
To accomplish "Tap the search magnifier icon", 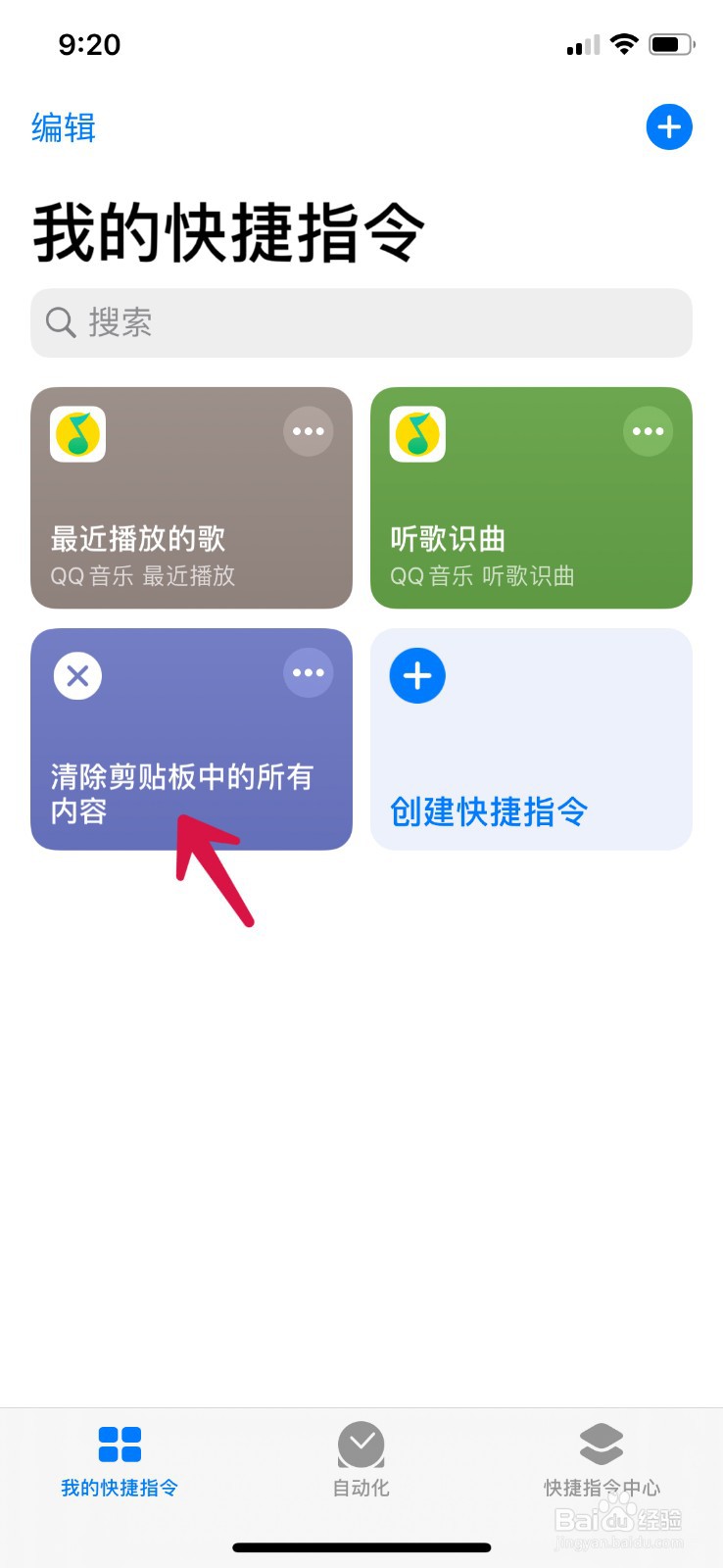I will [61, 323].
